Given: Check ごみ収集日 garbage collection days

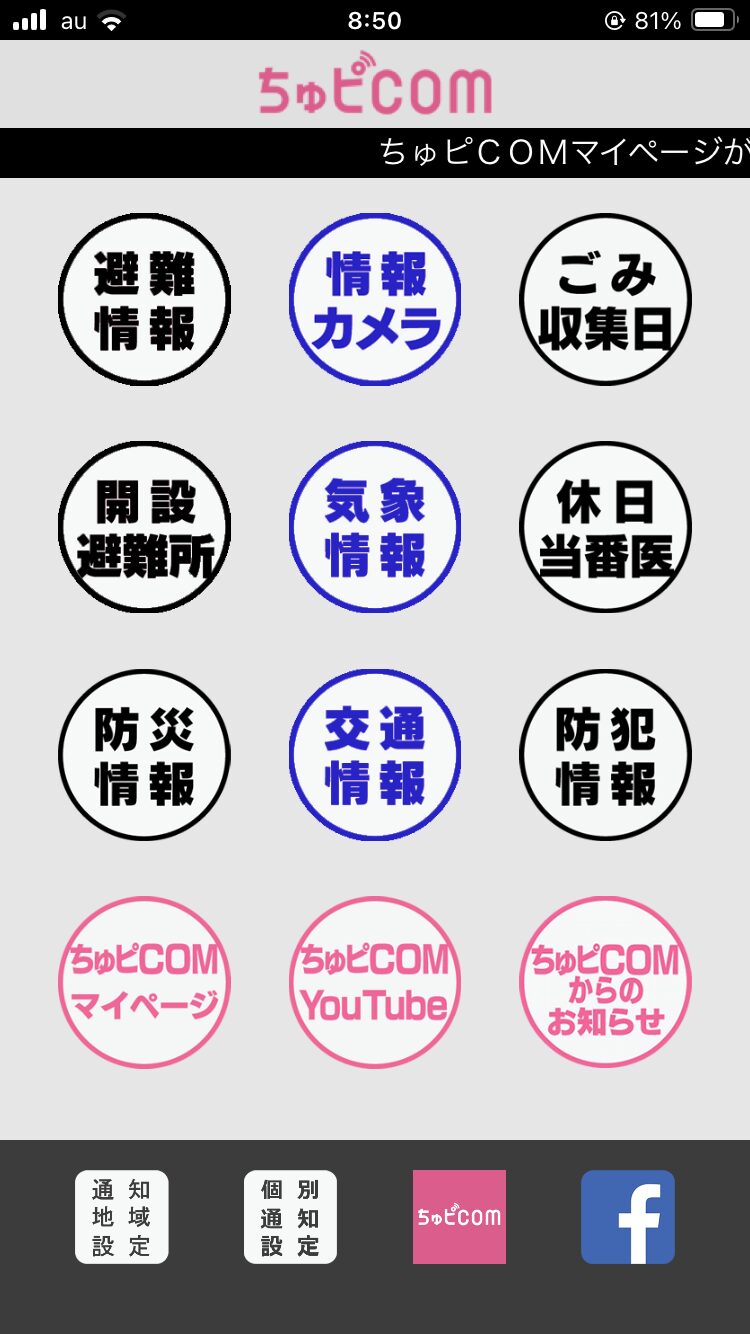Looking at the screenshot, I should [606, 299].
